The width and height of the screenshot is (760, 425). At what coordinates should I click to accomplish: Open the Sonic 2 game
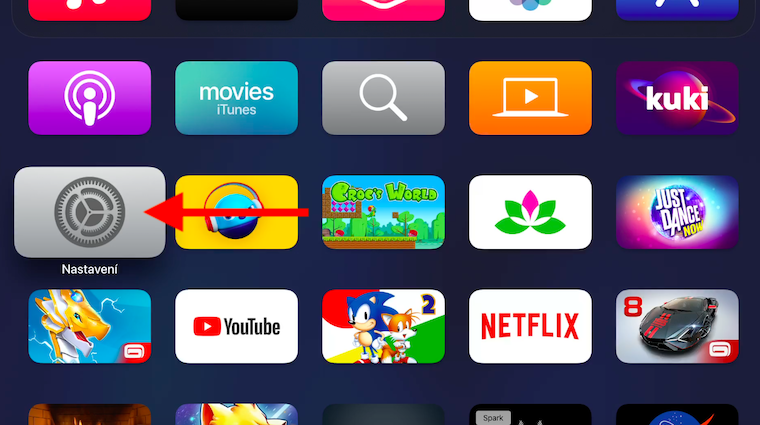383,326
